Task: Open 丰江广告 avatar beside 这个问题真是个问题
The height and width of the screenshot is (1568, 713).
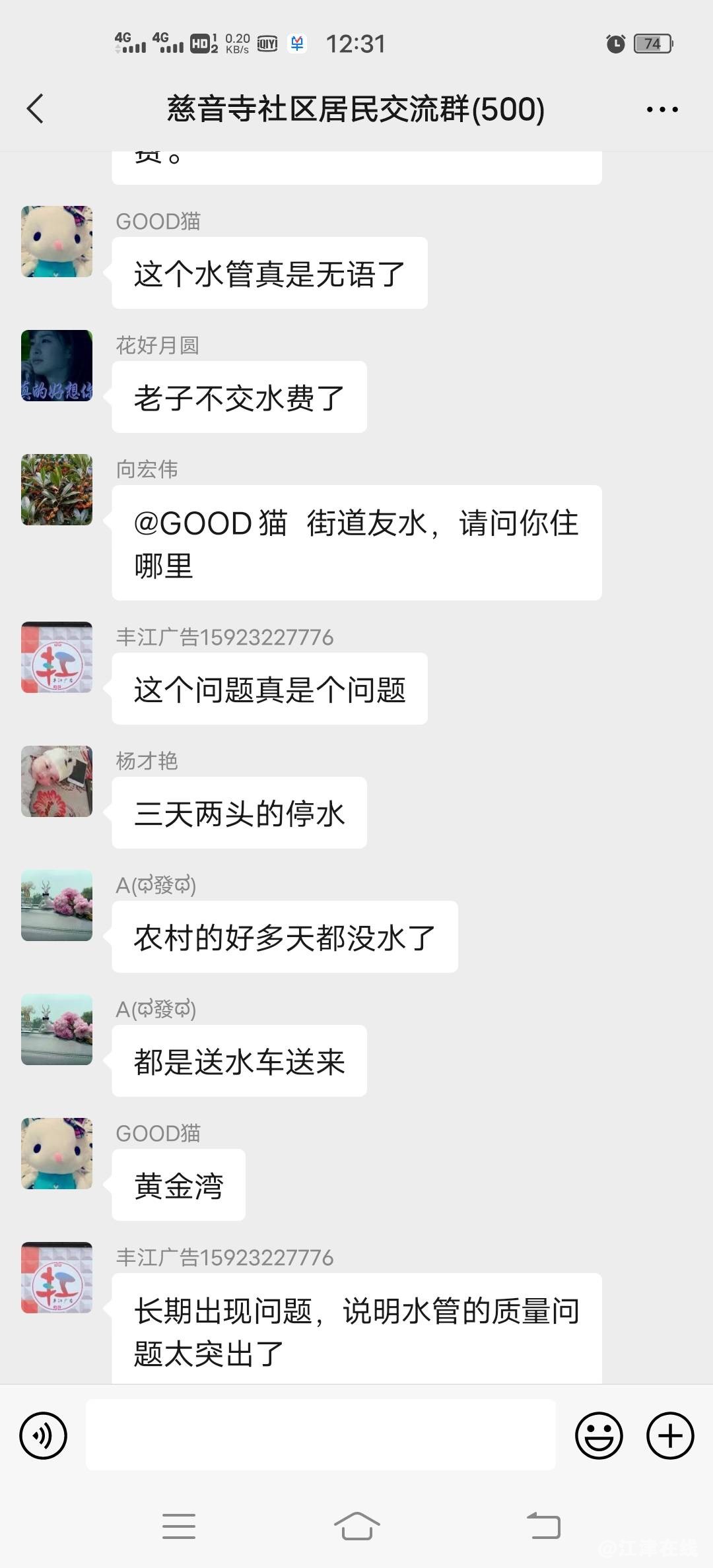Action: click(x=57, y=657)
